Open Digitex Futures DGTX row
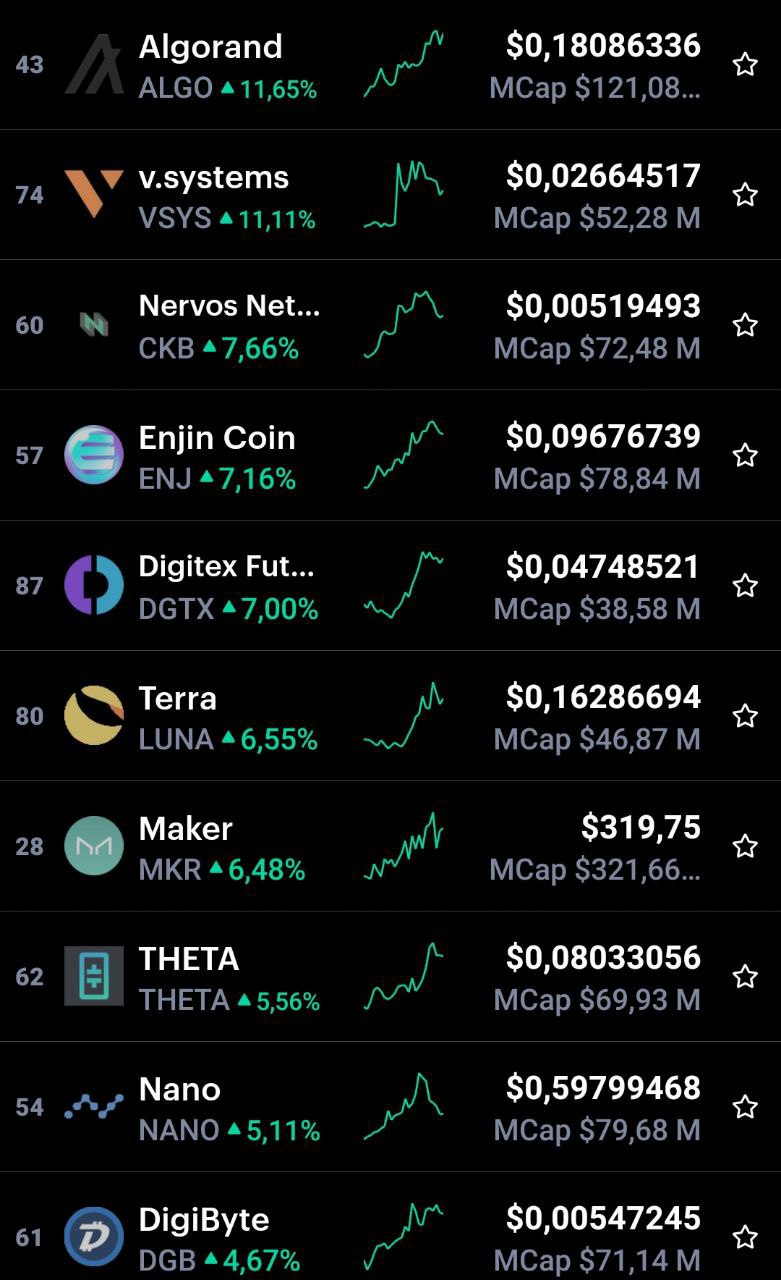 [x=390, y=585]
